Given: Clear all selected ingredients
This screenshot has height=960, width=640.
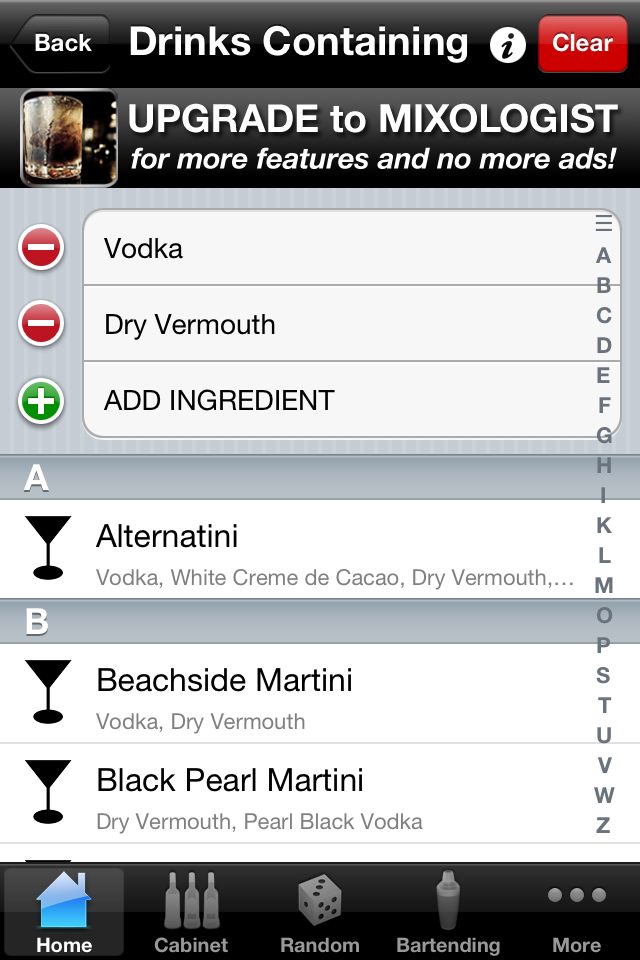Looking at the screenshot, I should (x=582, y=44).
